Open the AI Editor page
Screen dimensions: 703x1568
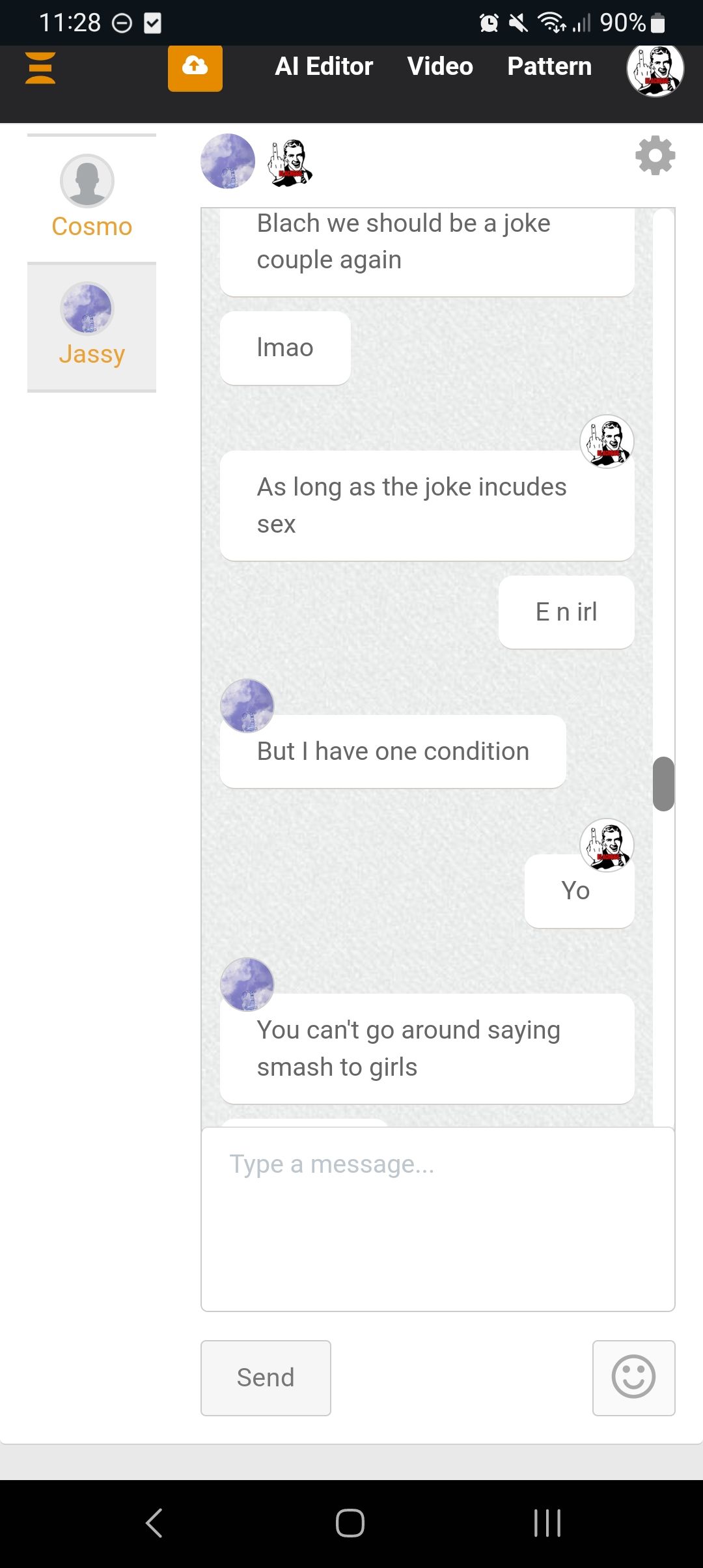tap(324, 66)
